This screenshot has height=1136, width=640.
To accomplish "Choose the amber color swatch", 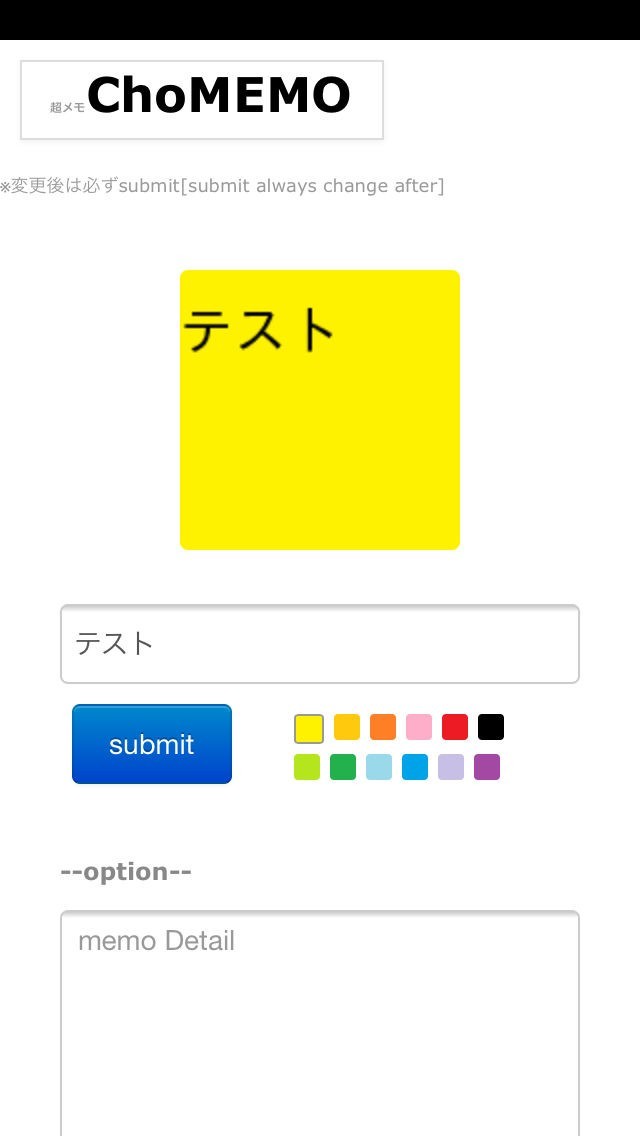I will click(347, 727).
